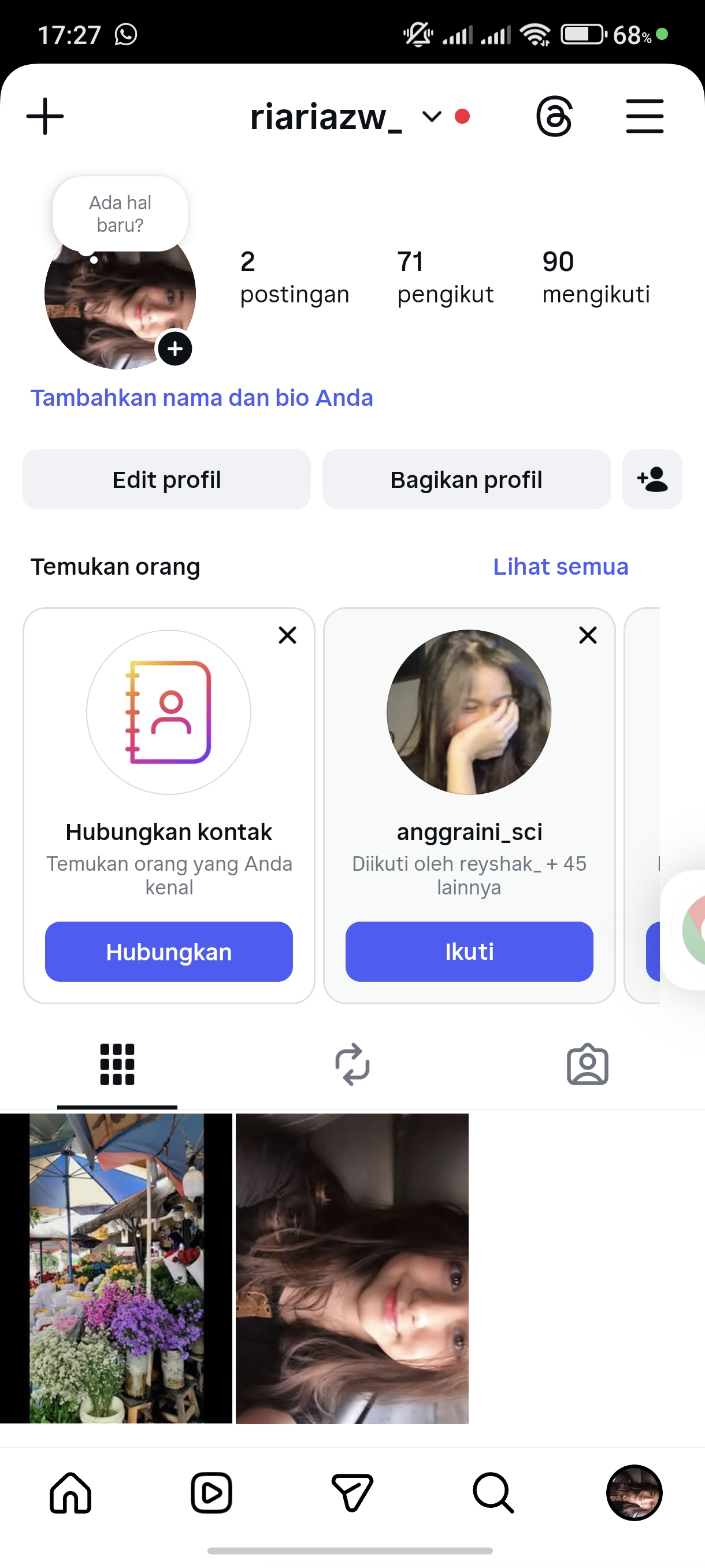Dismiss the anggraini_sci suggestion card

point(588,635)
